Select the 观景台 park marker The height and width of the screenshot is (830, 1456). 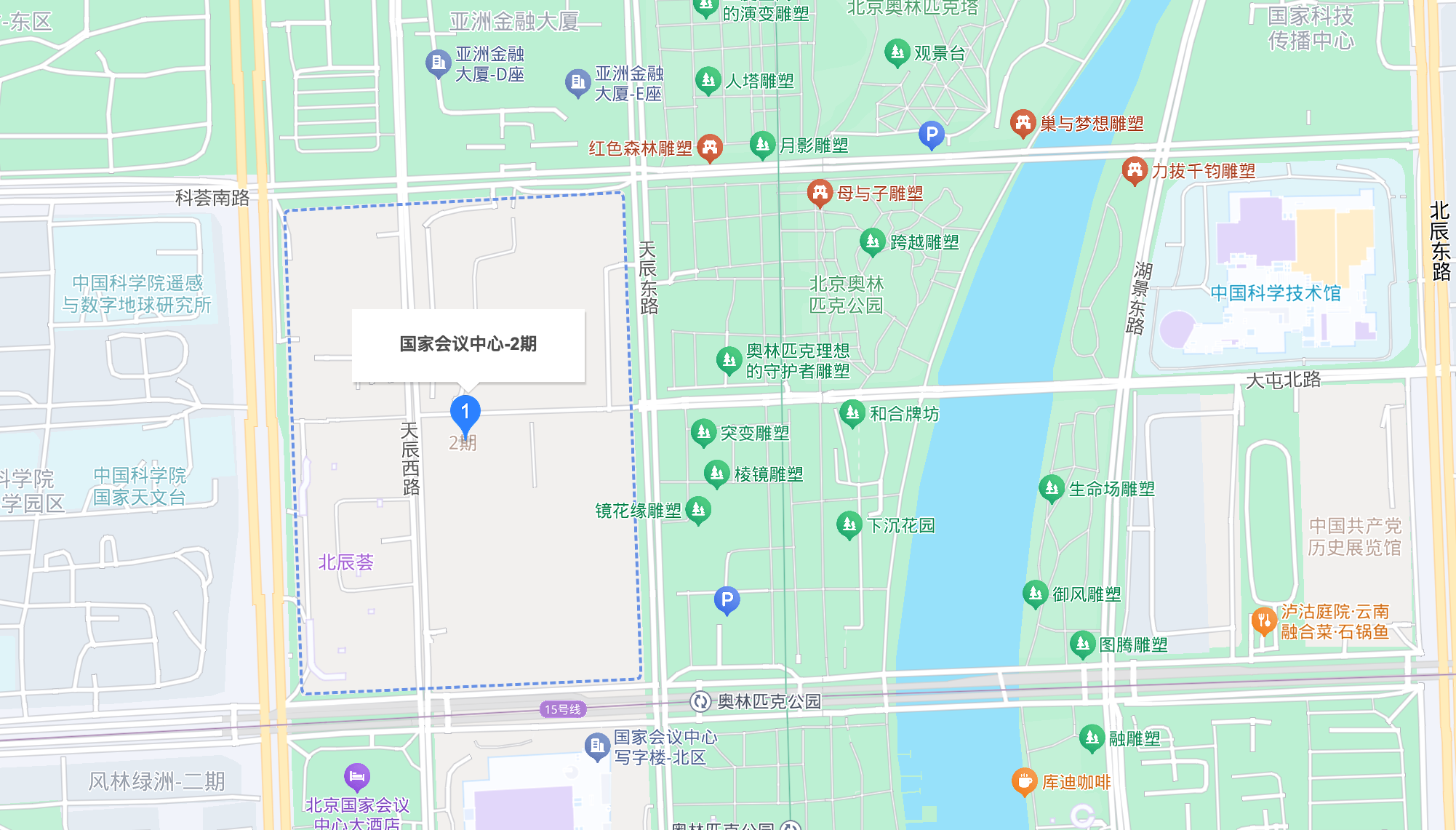[x=897, y=52]
